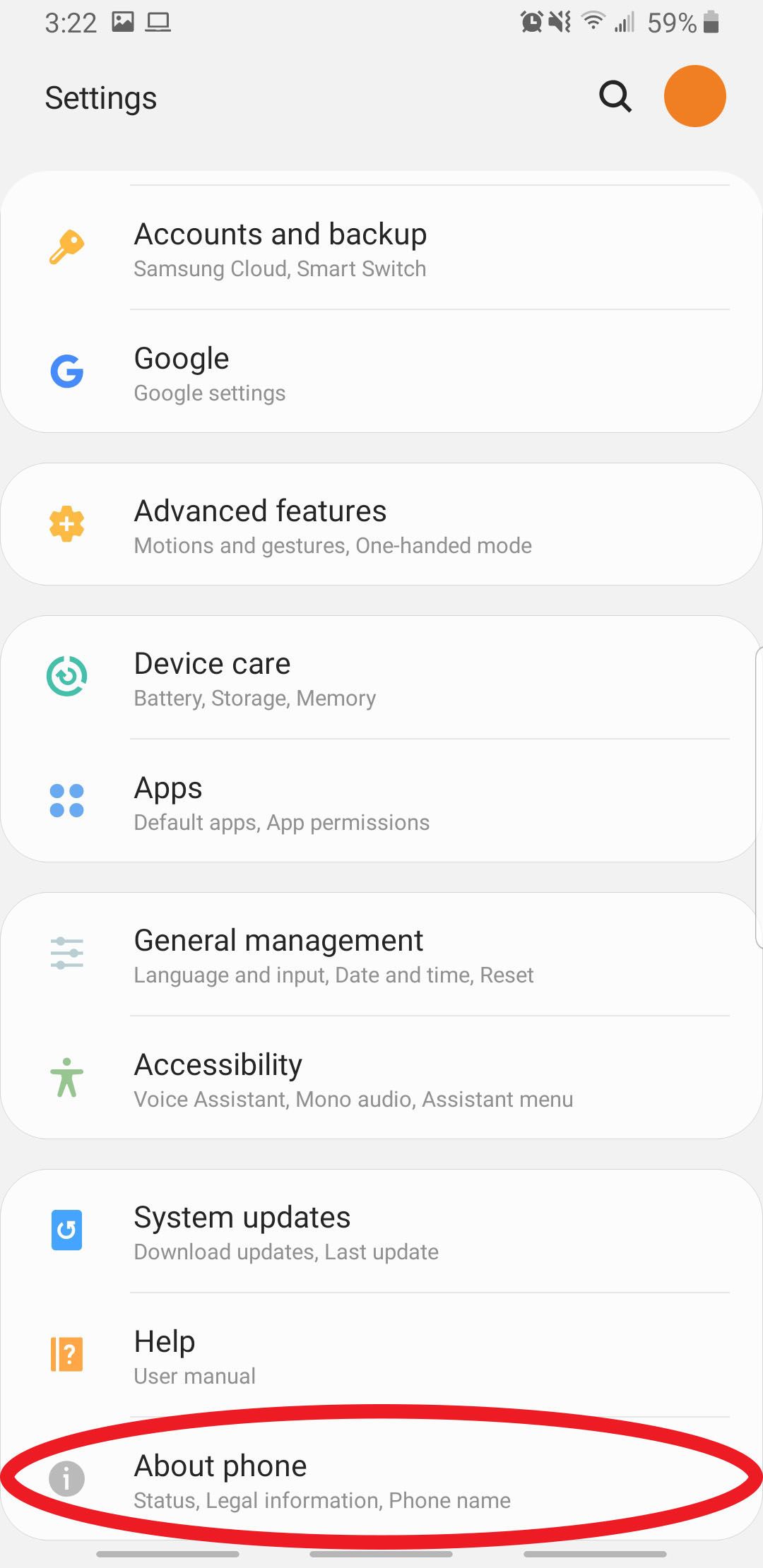Open Accounts and backup
This screenshot has height=1568, width=763.
381,249
